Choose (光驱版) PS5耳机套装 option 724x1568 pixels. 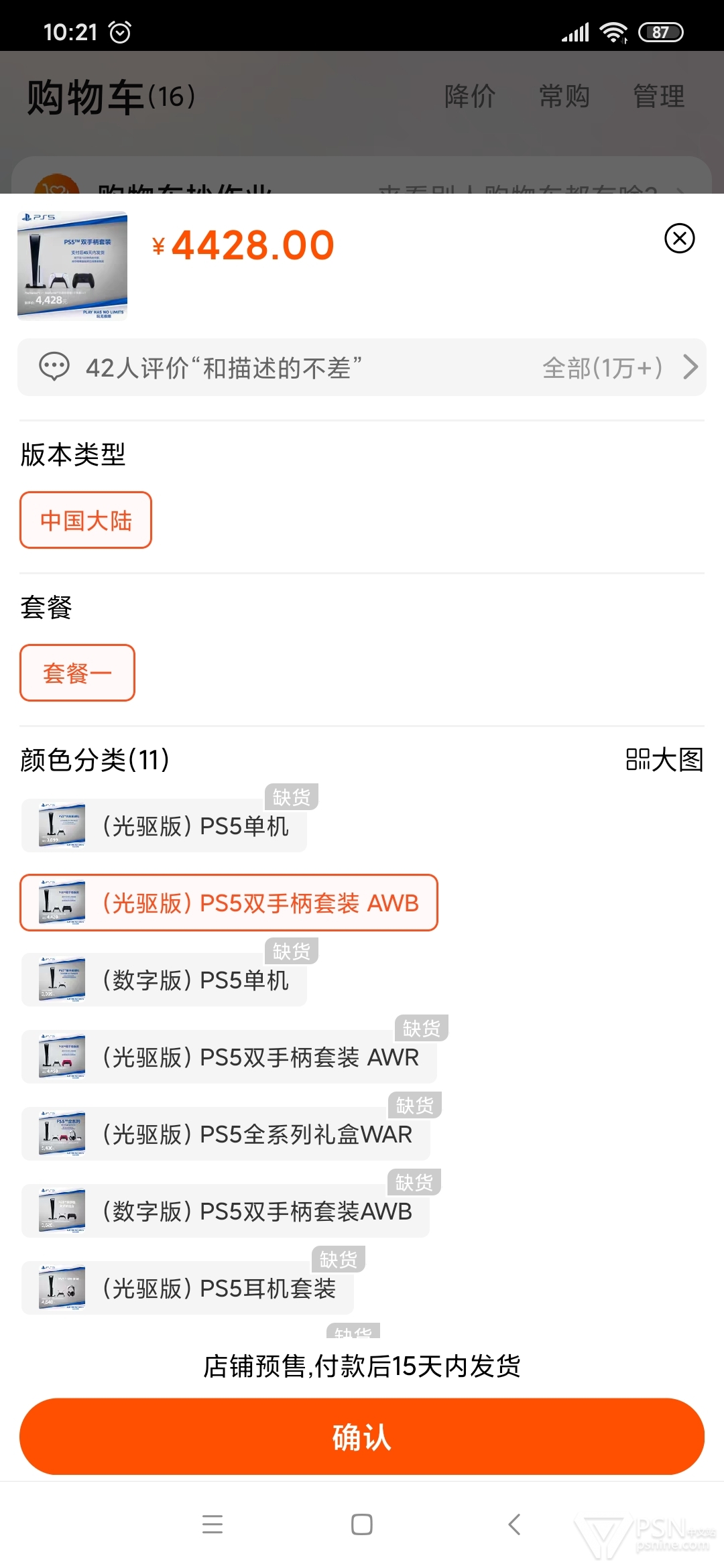coord(188,1289)
